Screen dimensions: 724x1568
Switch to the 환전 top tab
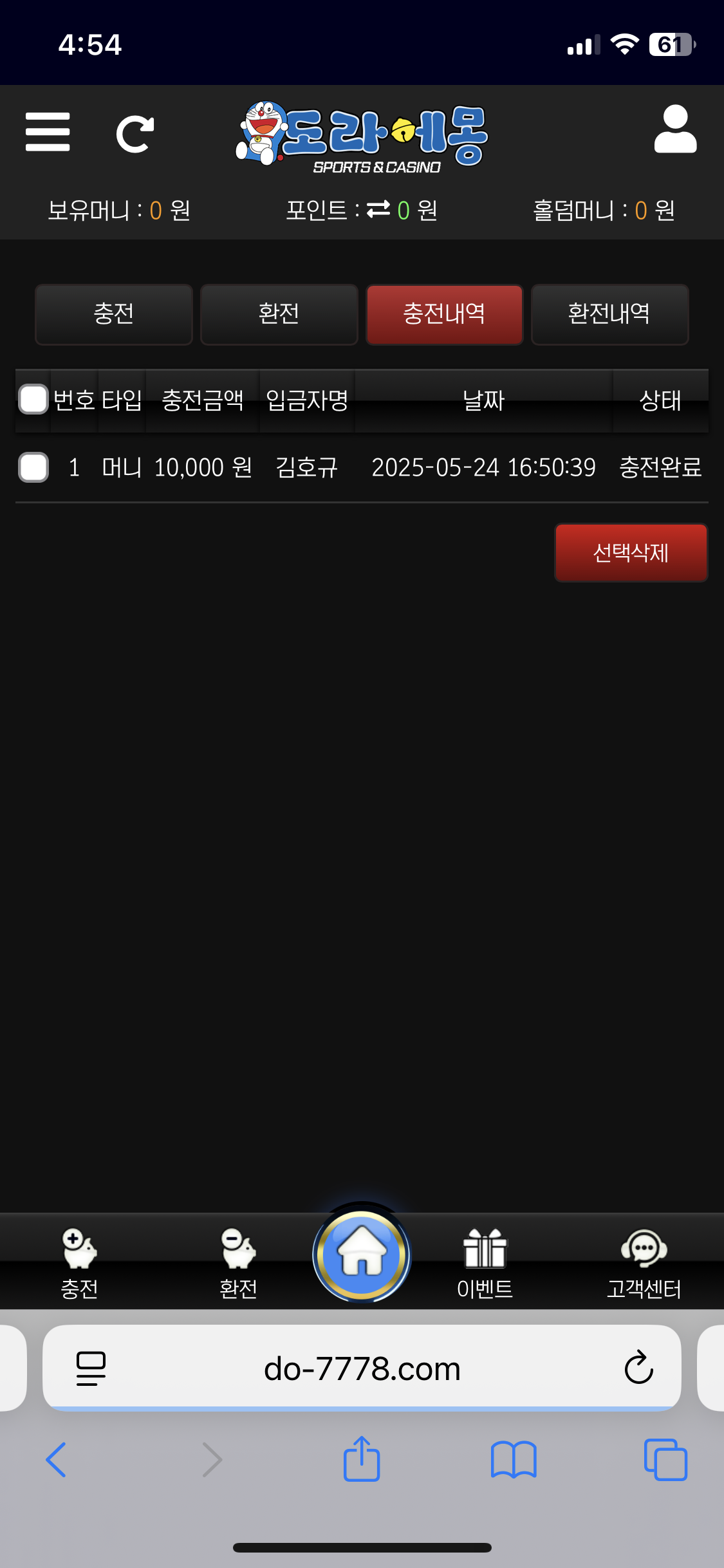[x=279, y=314]
